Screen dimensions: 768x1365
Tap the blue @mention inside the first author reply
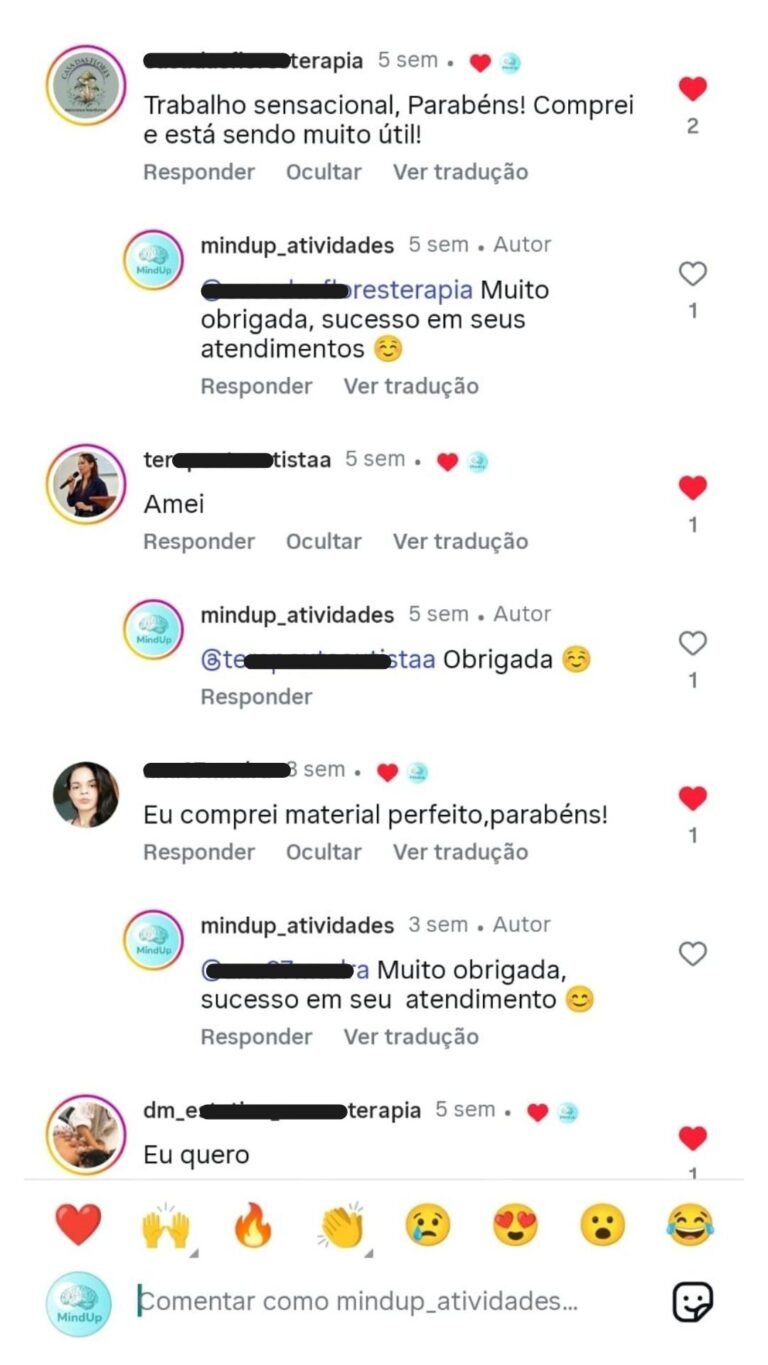tap(330, 290)
